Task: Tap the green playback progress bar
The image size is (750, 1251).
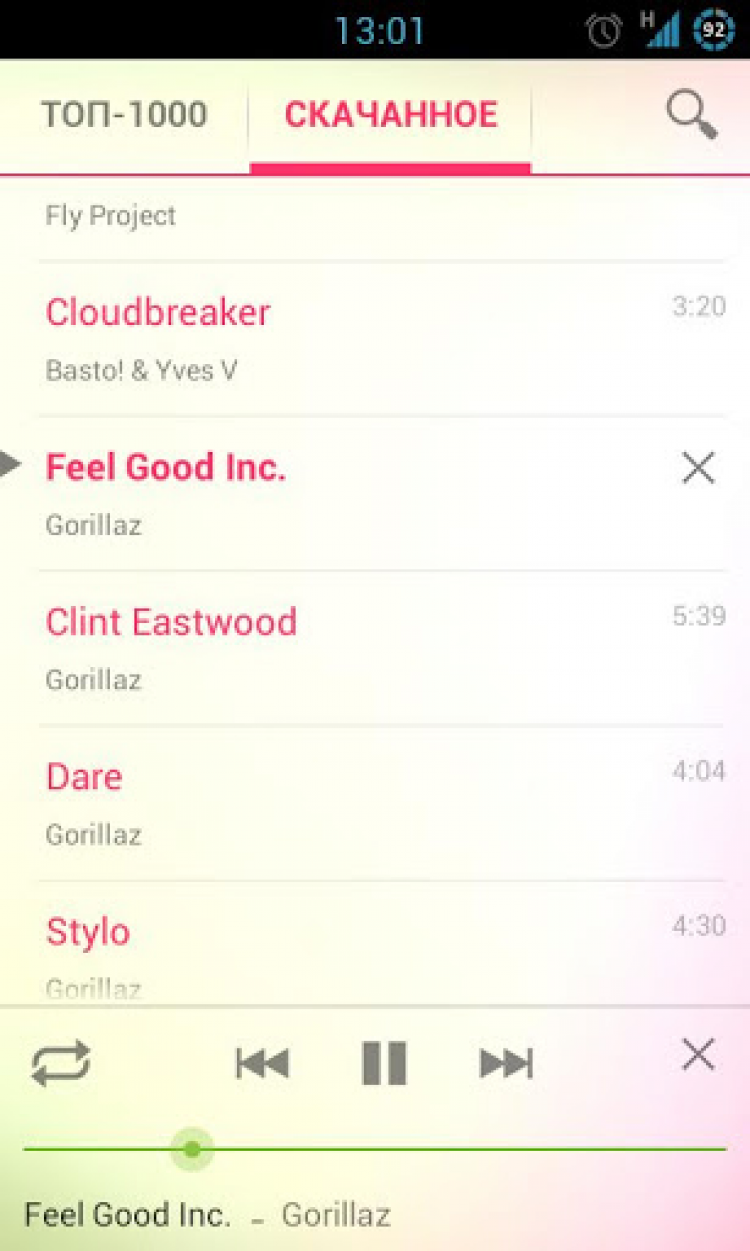Action: click(x=450, y=1149)
